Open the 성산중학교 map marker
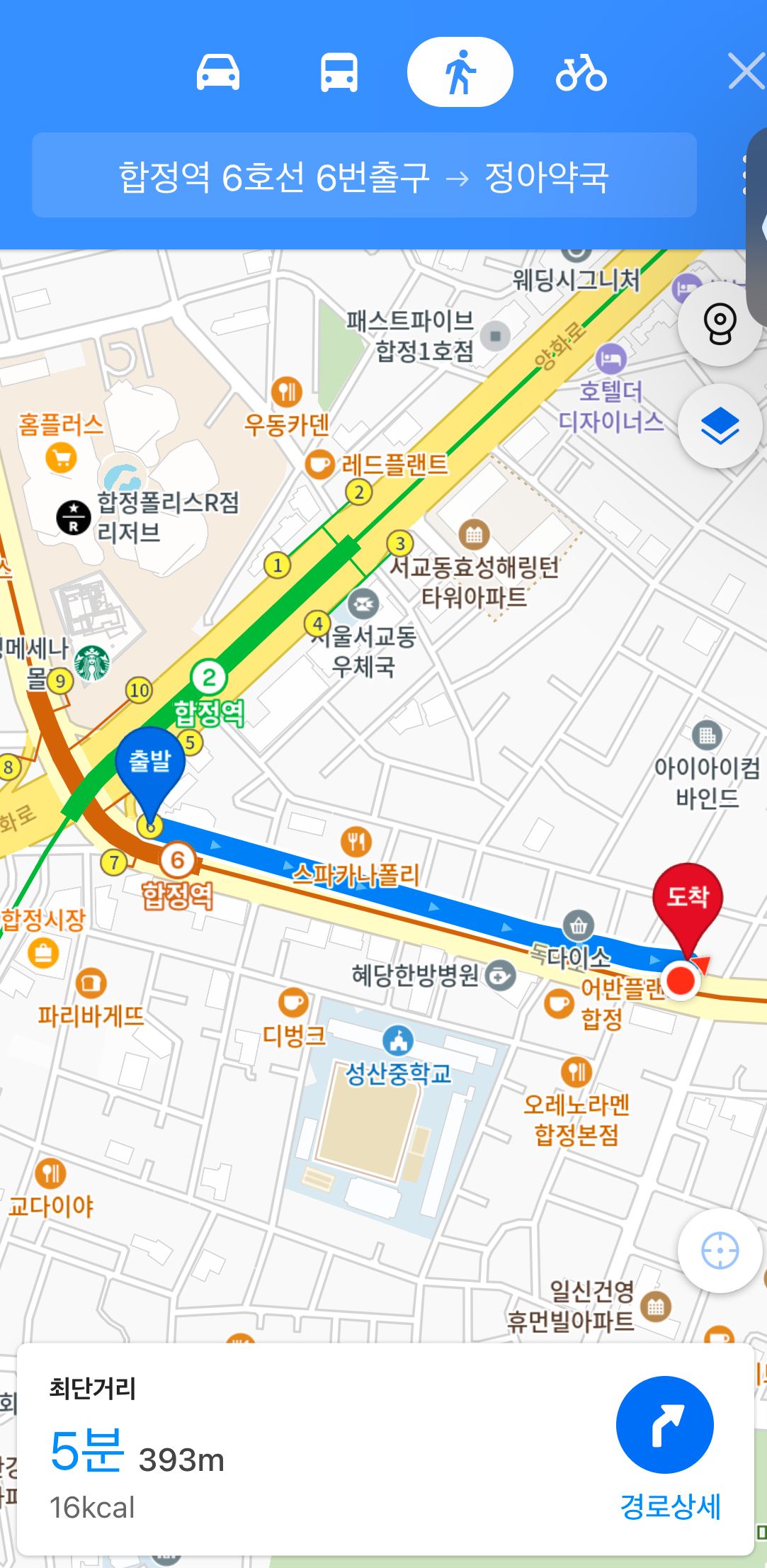The image size is (767, 1568). [x=398, y=1040]
